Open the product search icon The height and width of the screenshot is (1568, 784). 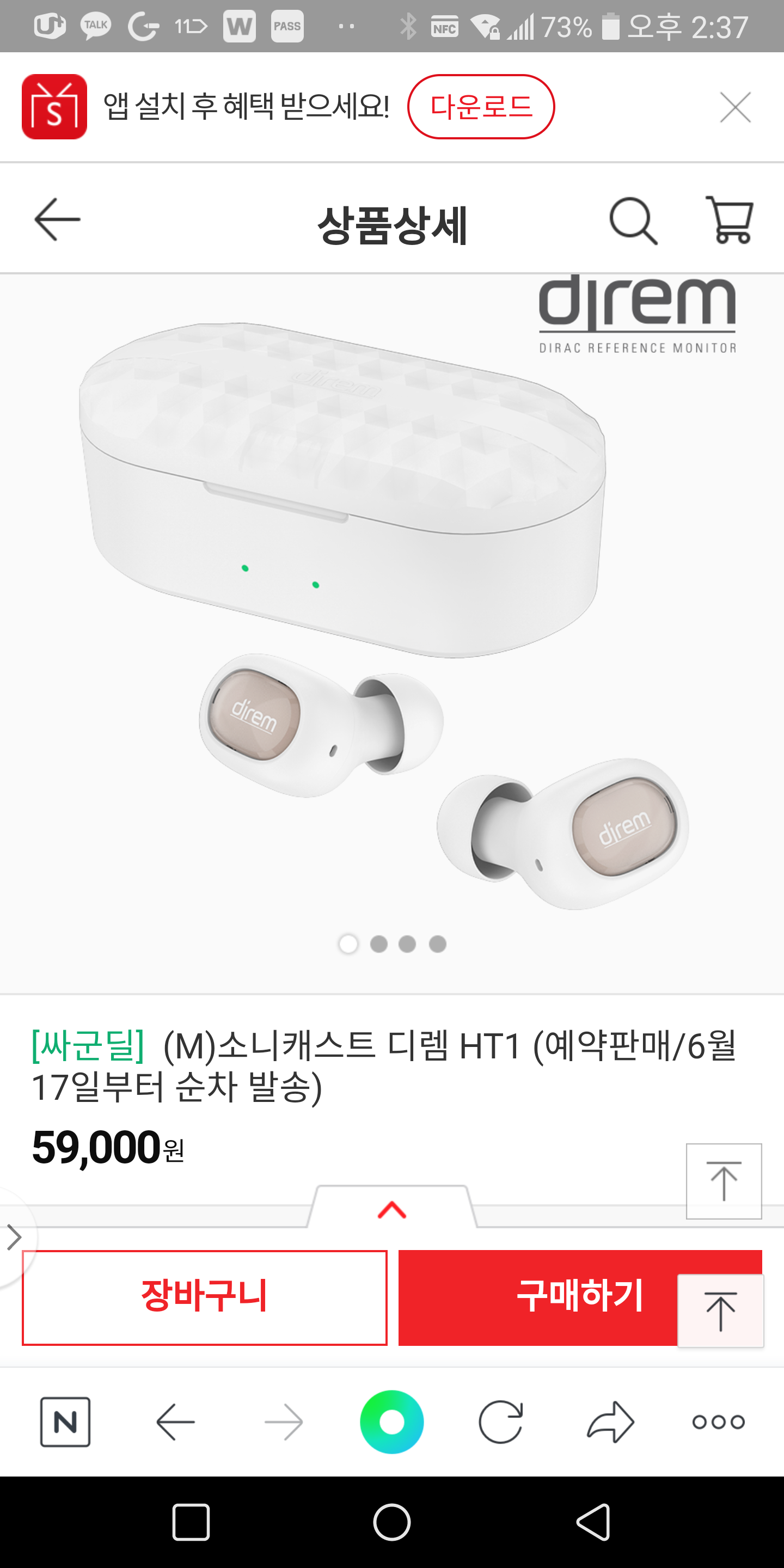click(x=633, y=221)
